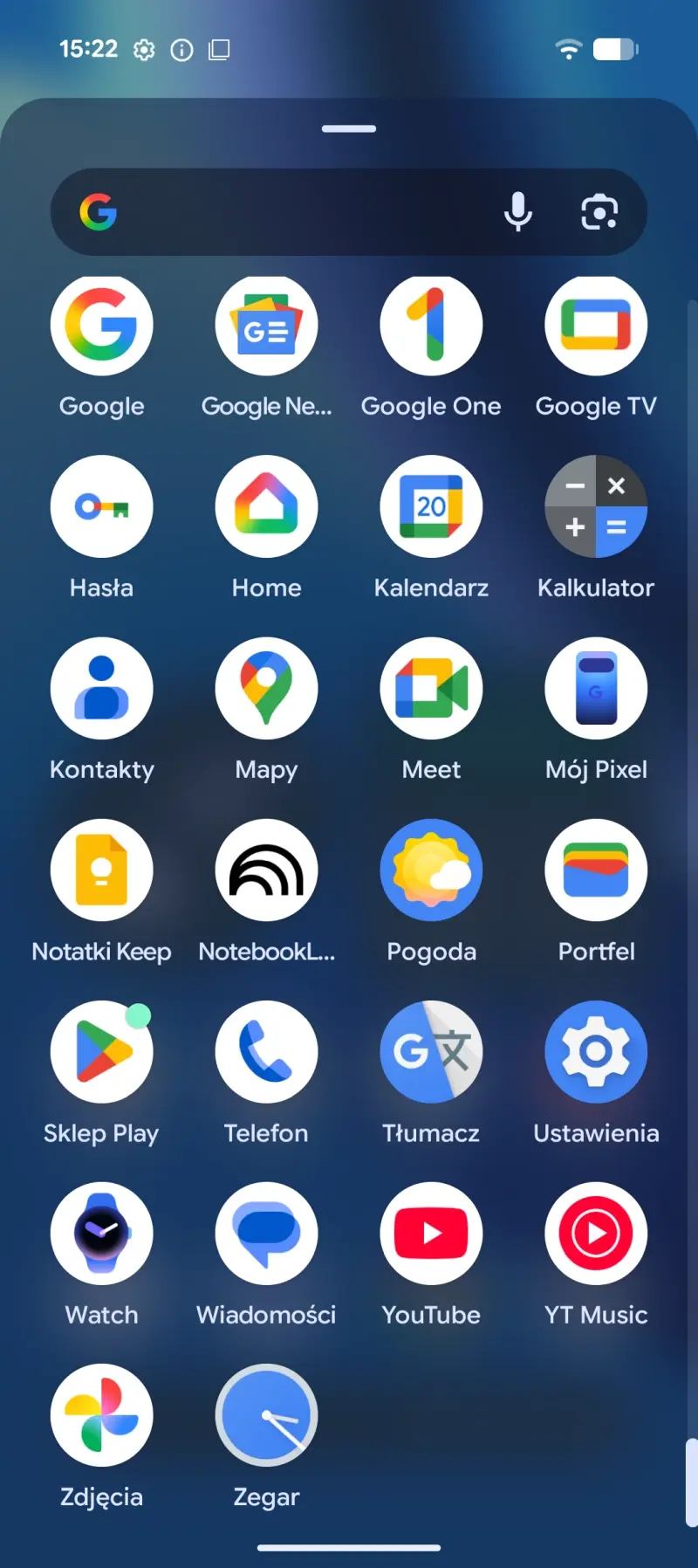This screenshot has height=1568, width=698.
Task: Open the Kalendarz app
Action: click(x=431, y=506)
